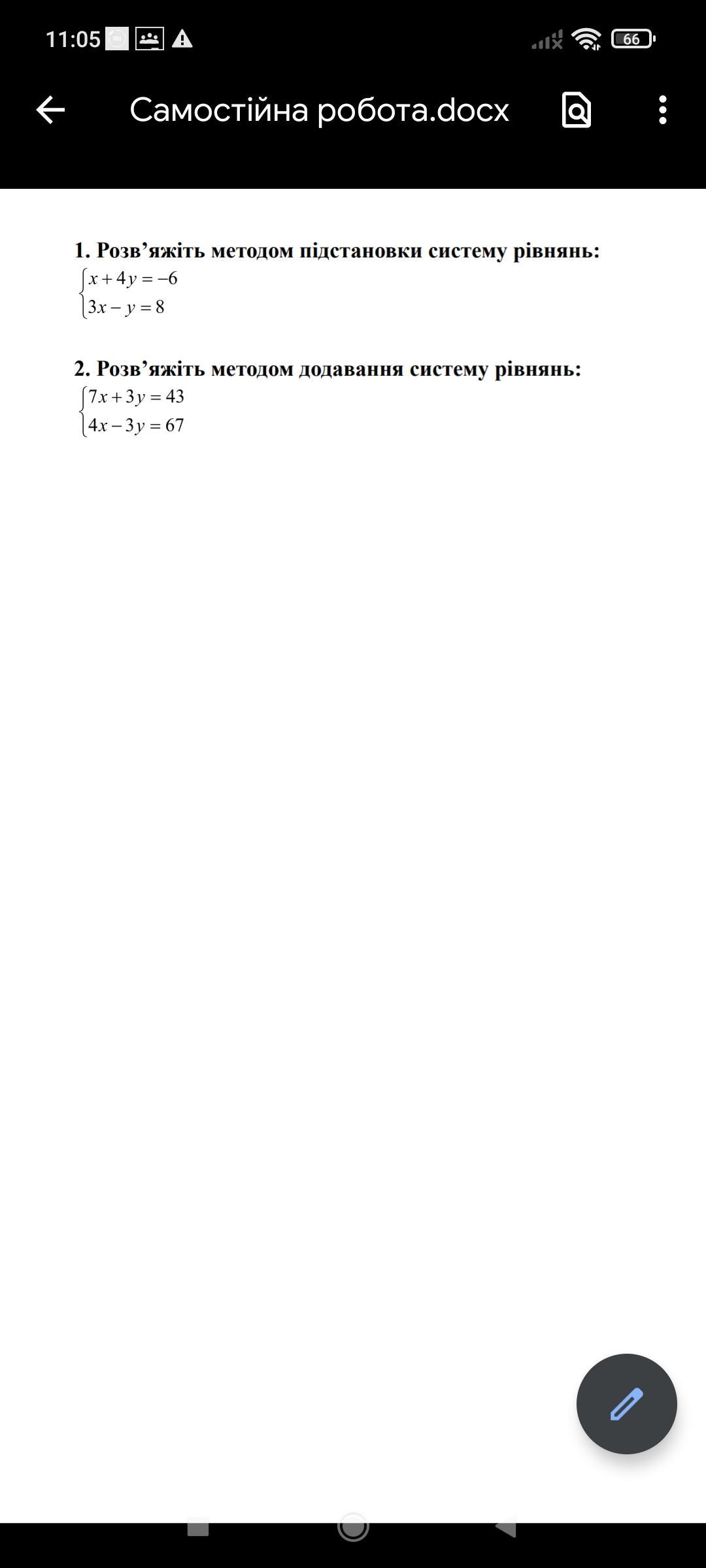Search within the document
The image size is (706, 1568).
(576, 110)
